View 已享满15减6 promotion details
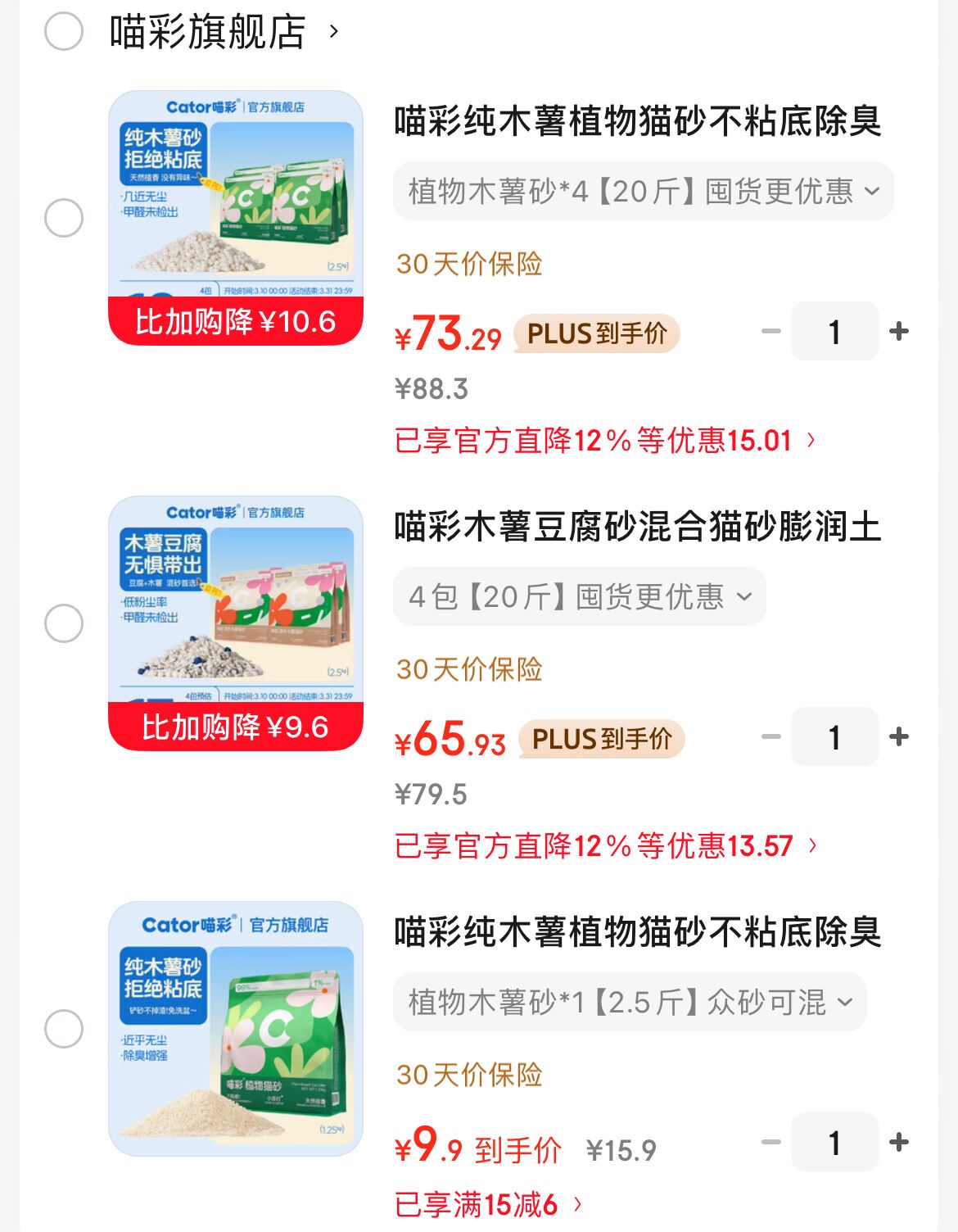Image resolution: width=958 pixels, height=1232 pixels. point(488,1205)
